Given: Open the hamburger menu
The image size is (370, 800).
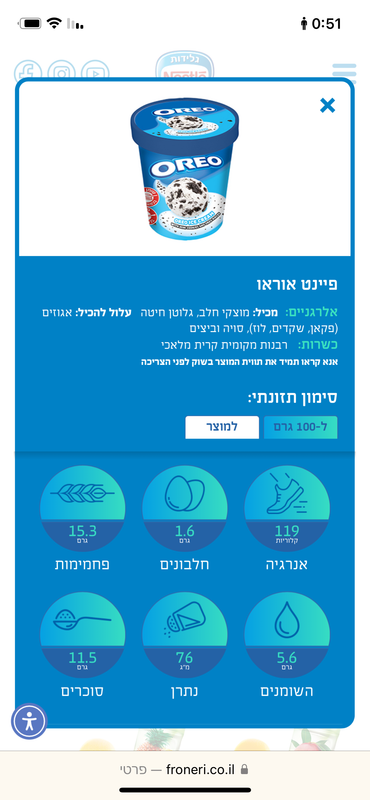Looking at the screenshot, I should [x=344, y=70].
